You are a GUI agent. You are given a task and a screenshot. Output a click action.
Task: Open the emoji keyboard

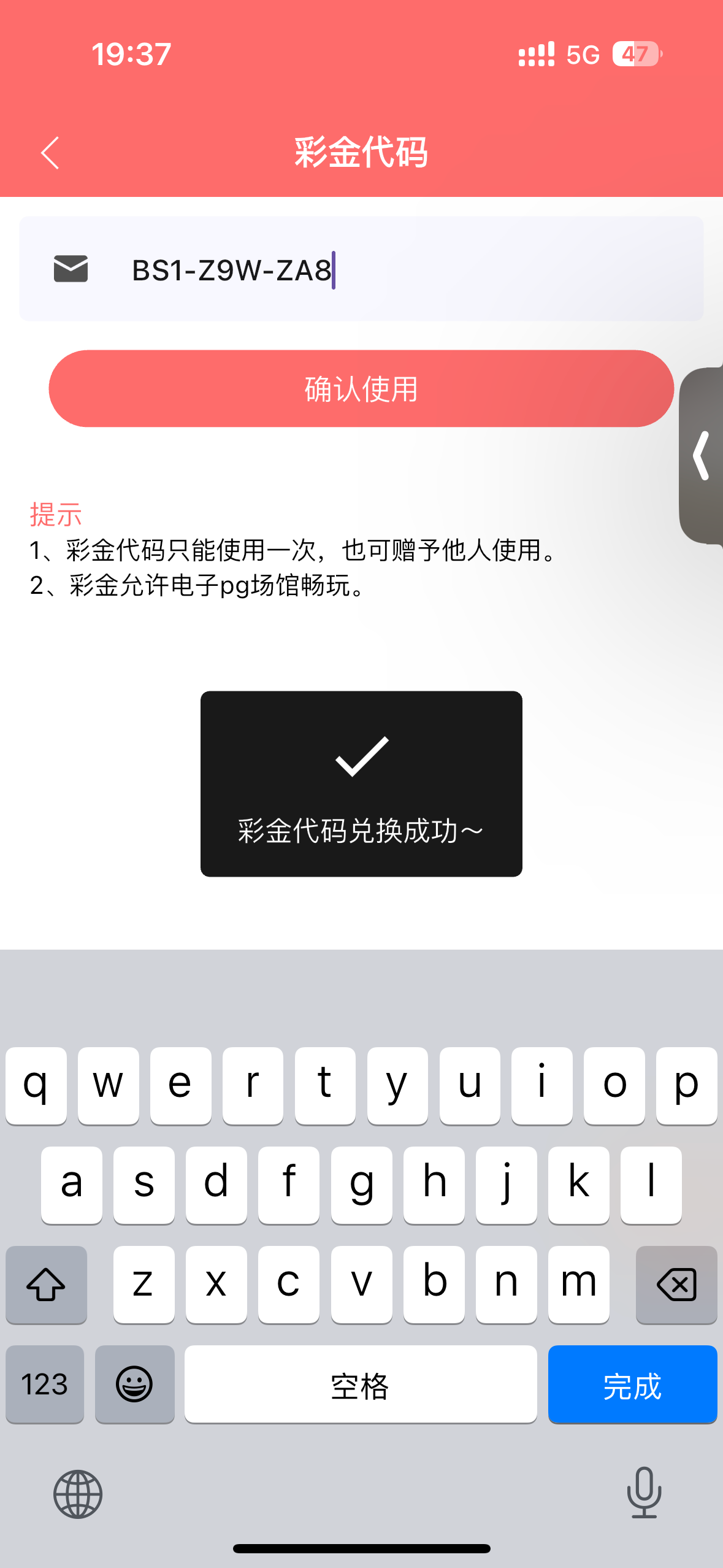click(x=135, y=1385)
